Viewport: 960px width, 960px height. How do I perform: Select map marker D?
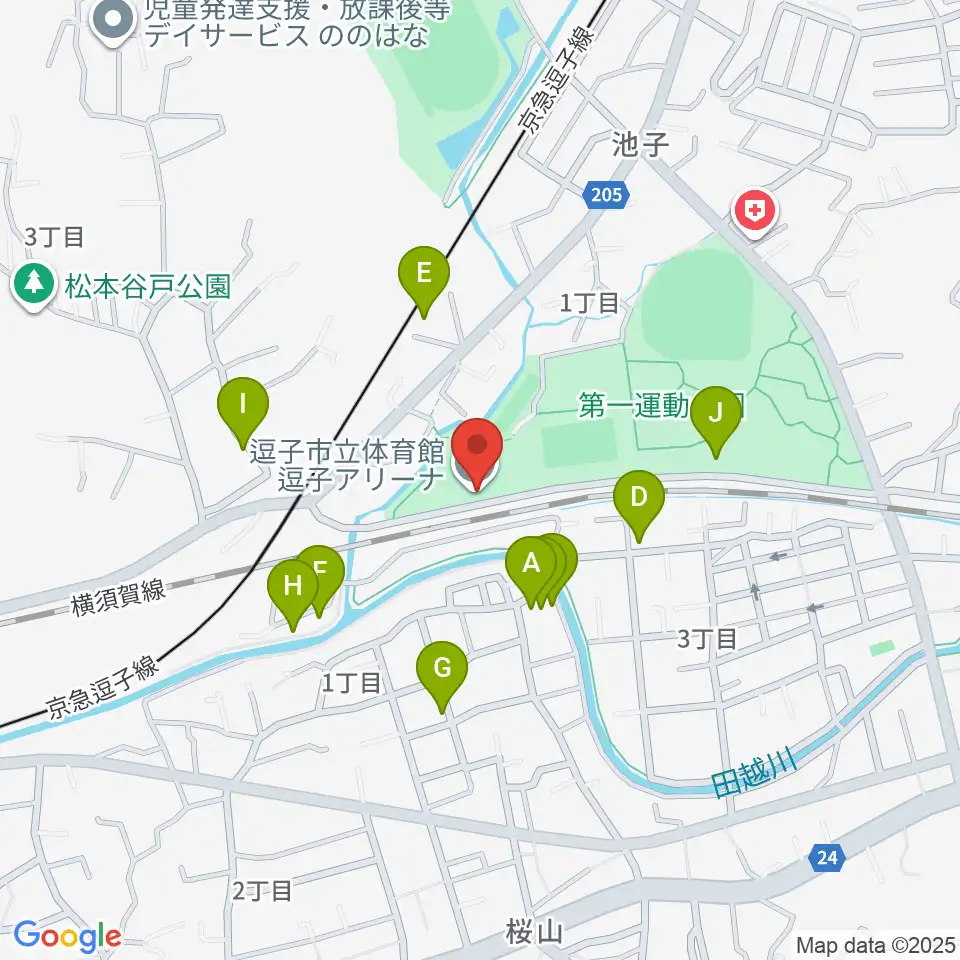[639, 504]
